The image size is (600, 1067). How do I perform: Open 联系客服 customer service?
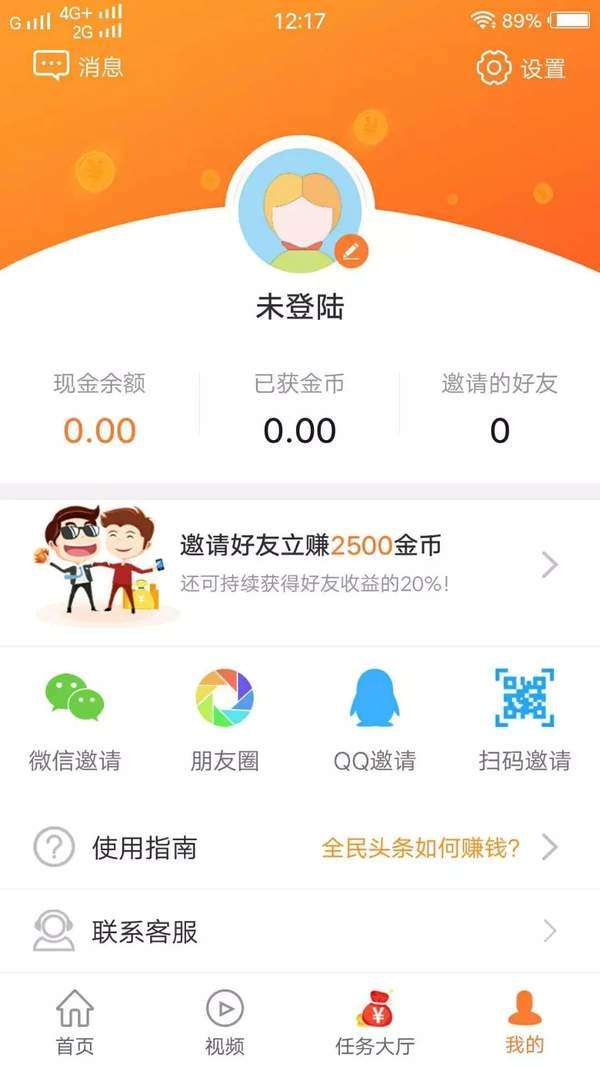tap(300, 932)
